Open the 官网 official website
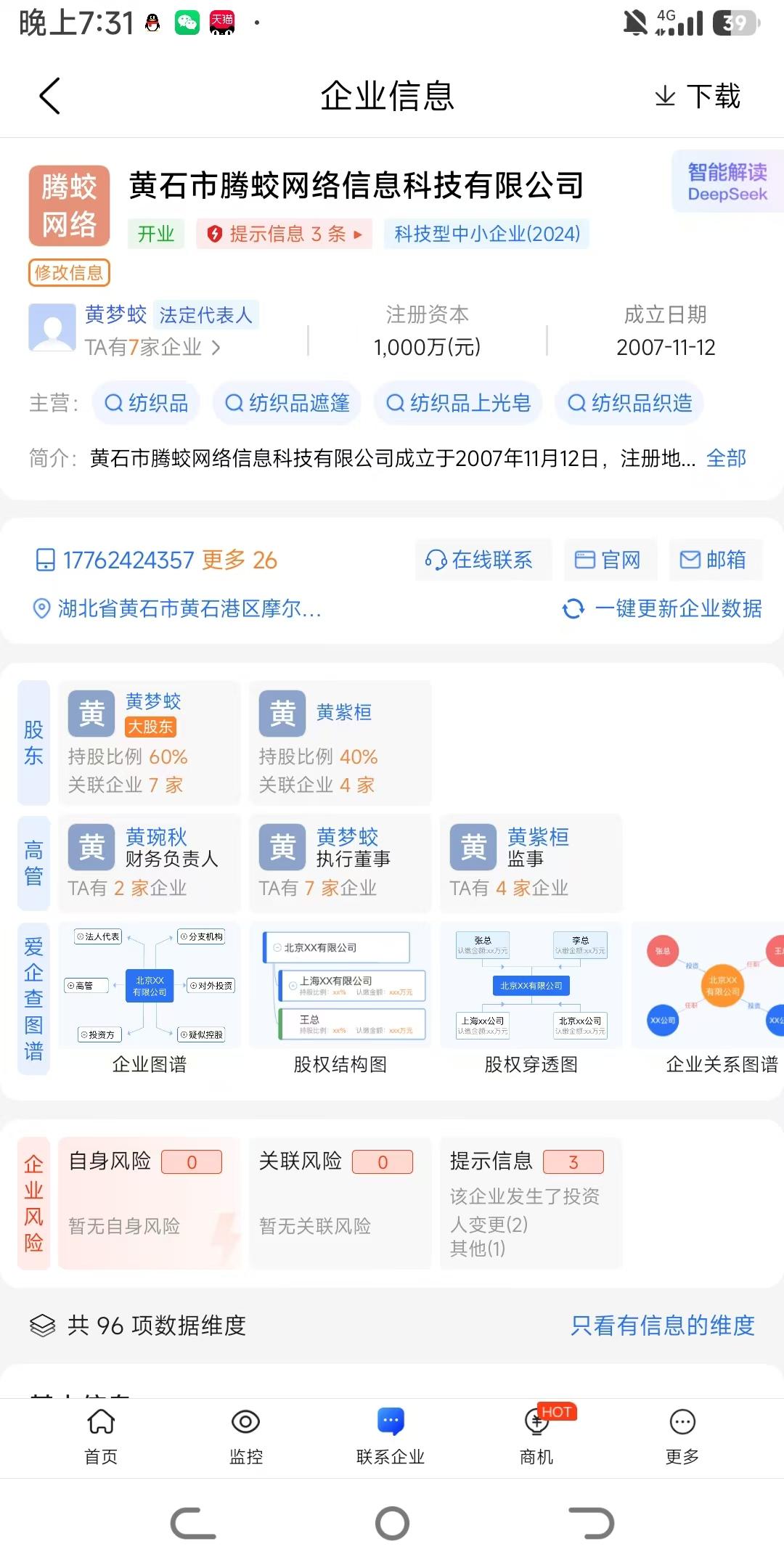784x1568 pixels. [x=611, y=560]
